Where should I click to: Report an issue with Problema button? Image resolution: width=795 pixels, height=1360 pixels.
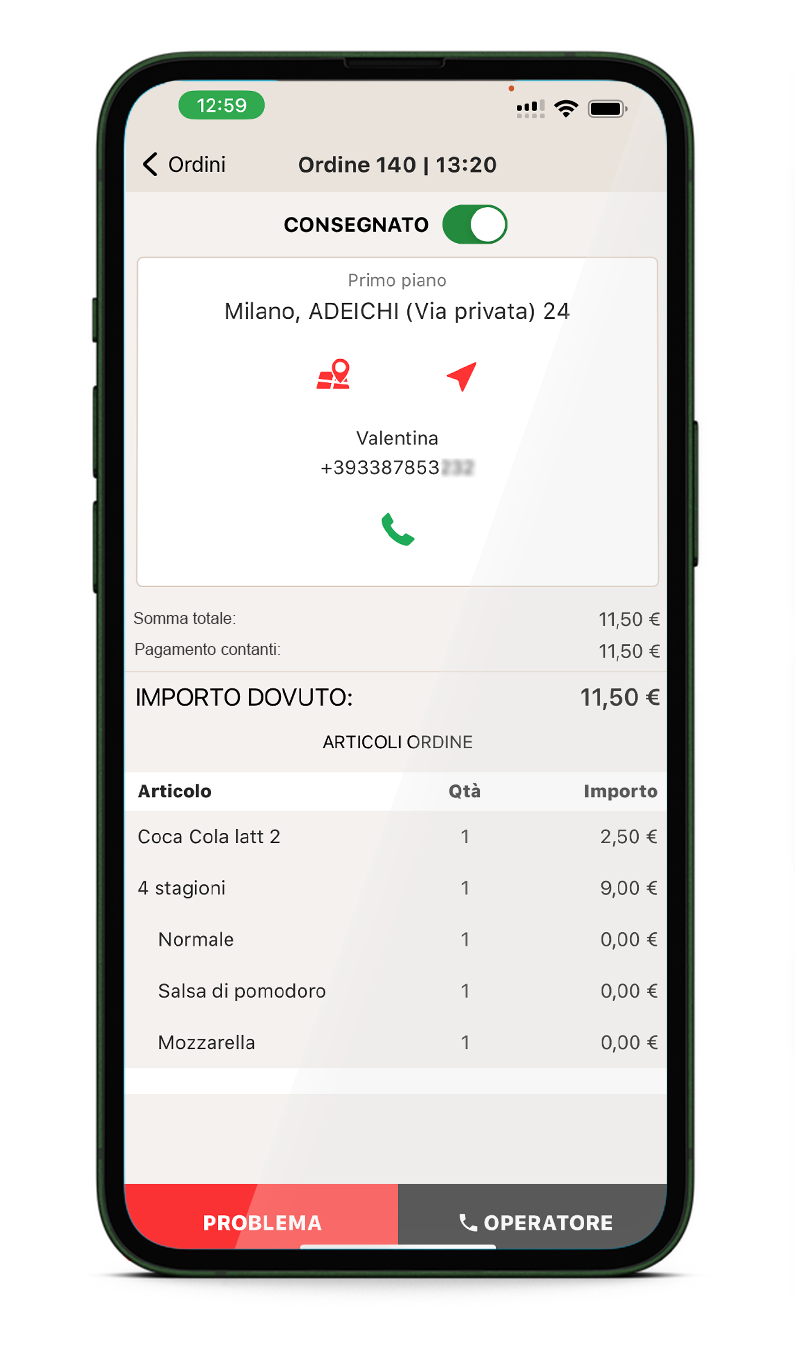coord(262,1222)
